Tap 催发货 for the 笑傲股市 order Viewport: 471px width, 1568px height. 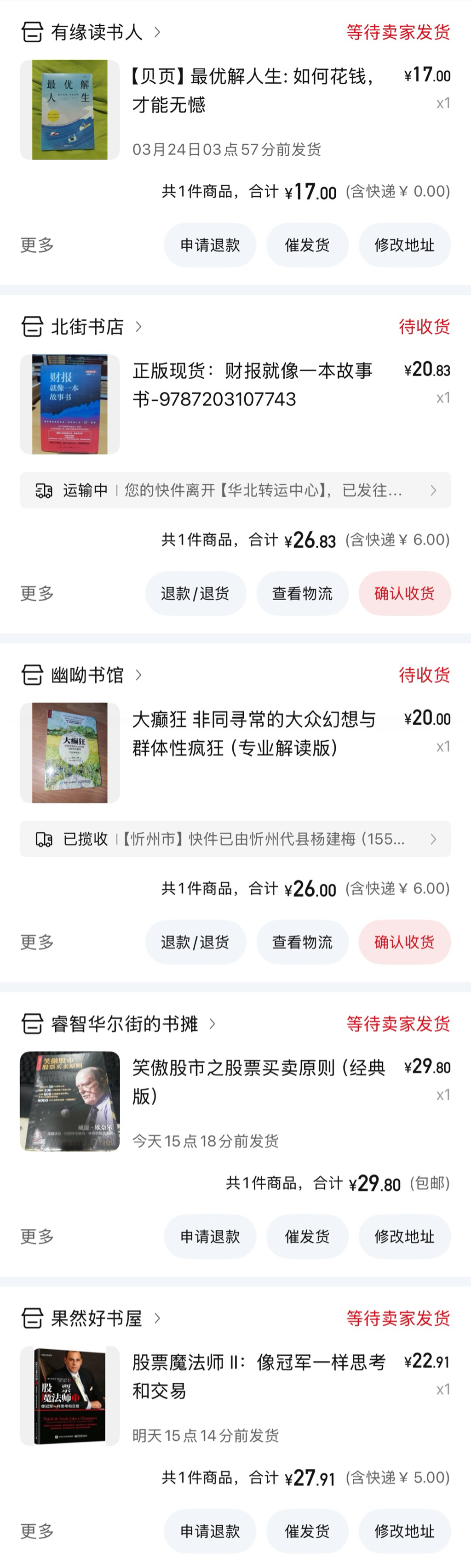[307, 1236]
